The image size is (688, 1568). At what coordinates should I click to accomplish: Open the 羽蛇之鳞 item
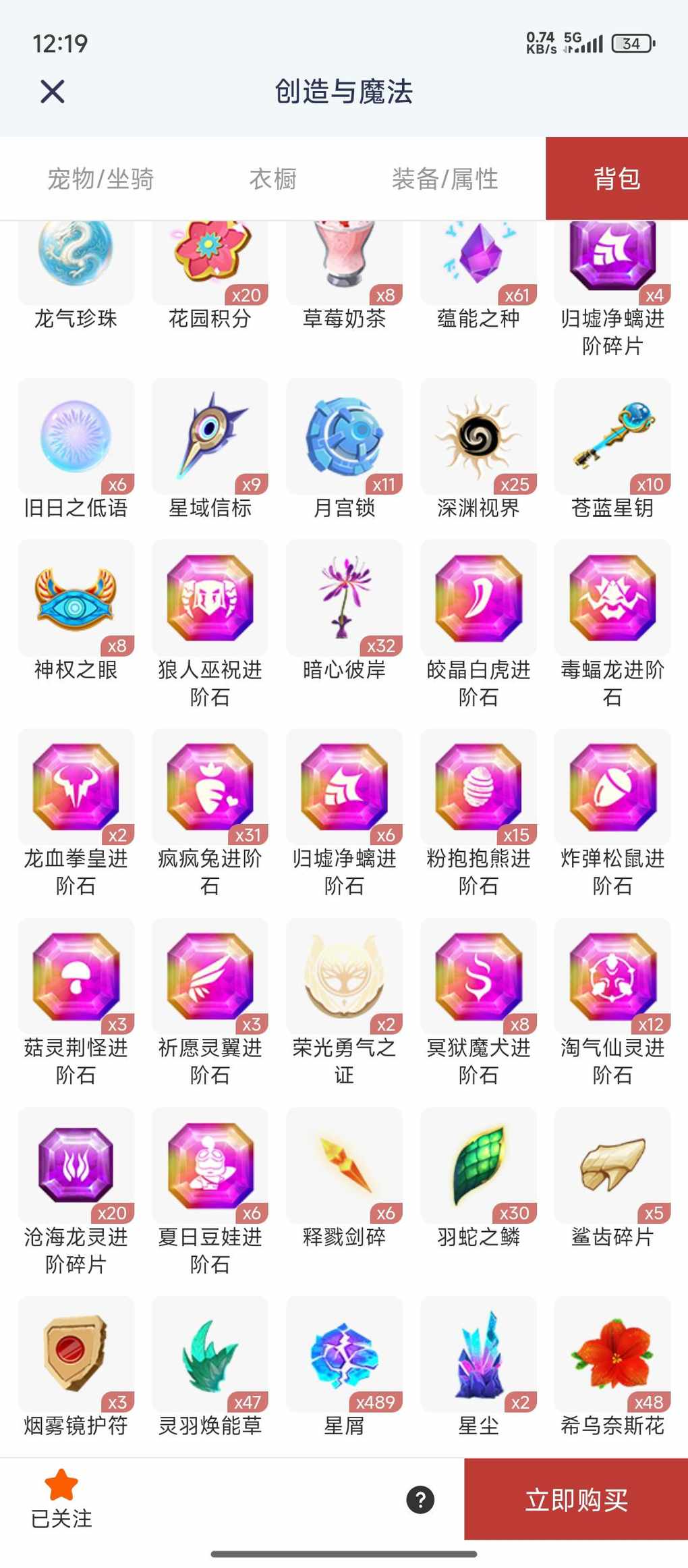point(478,1166)
